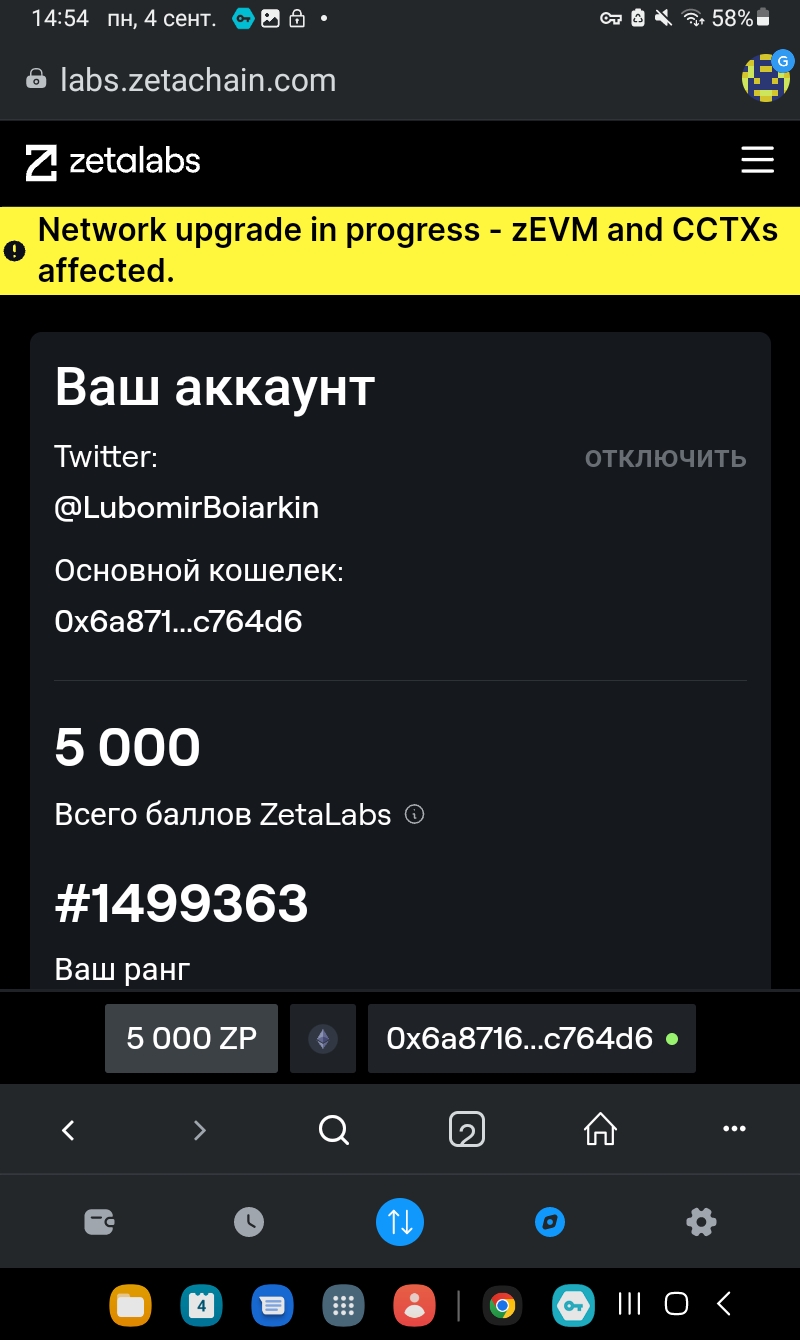
Task: Open the settings gear tab
Action: point(701,1221)
